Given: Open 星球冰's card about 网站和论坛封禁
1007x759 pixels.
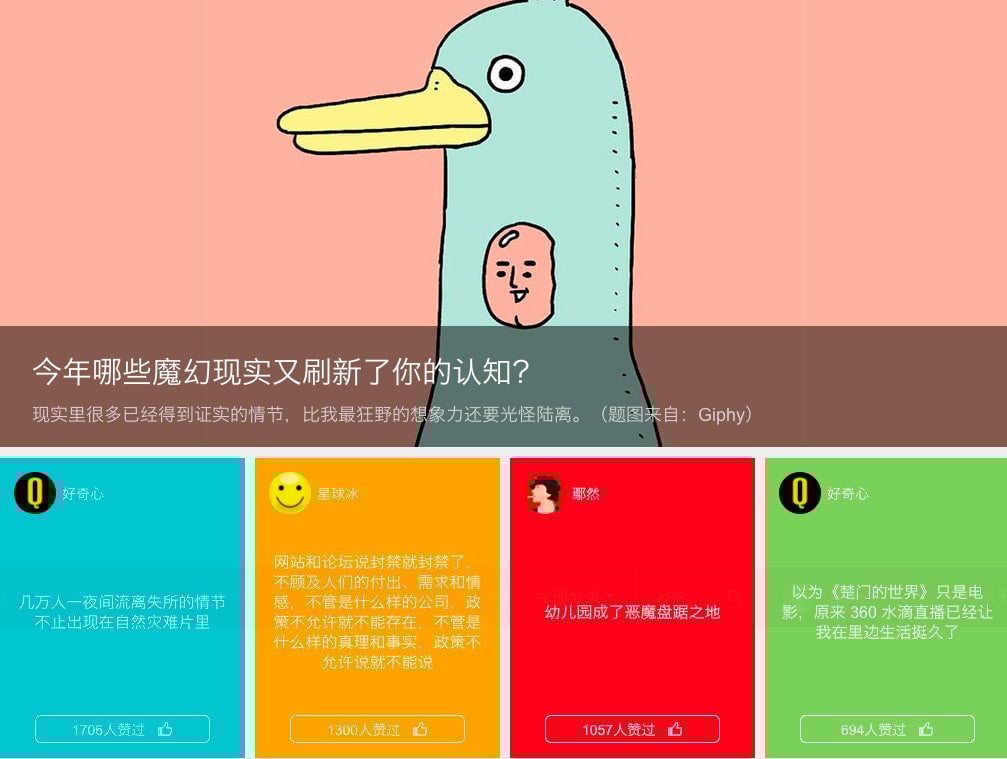Looking at the screenshot, I should coord(377,611).
